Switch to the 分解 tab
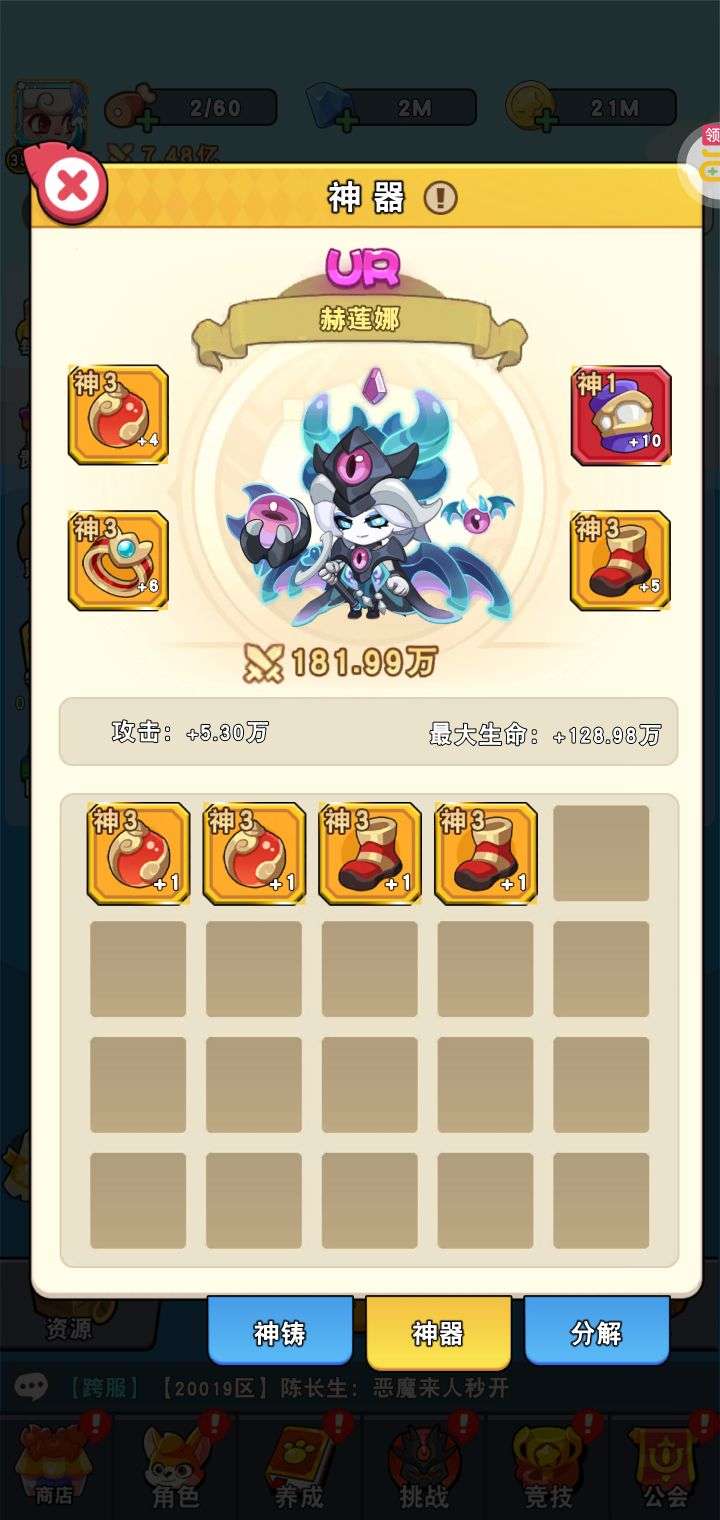 tap(596, 1333)
